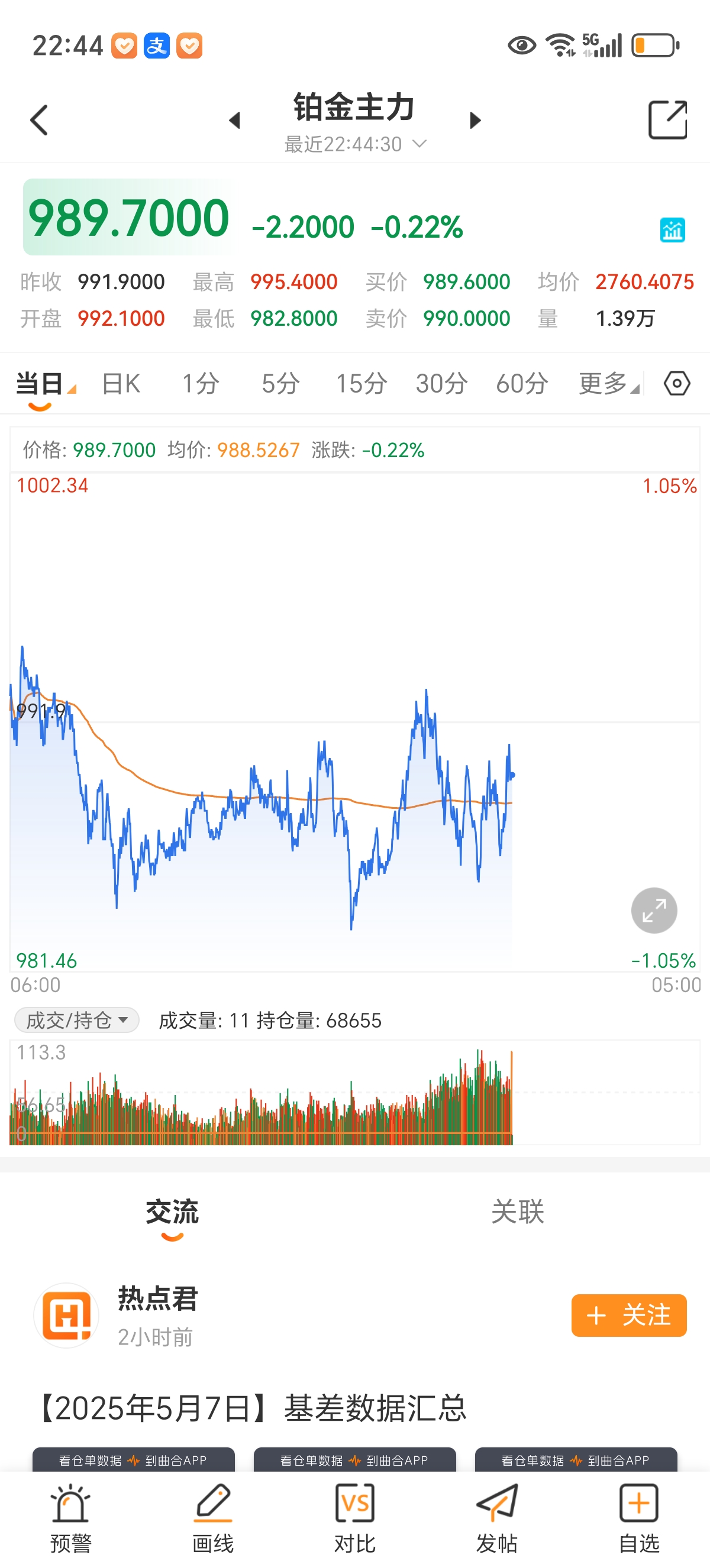The image size is (710, 1568).
Task: Open chart settings hexagon icon
Action: [676, 384]
